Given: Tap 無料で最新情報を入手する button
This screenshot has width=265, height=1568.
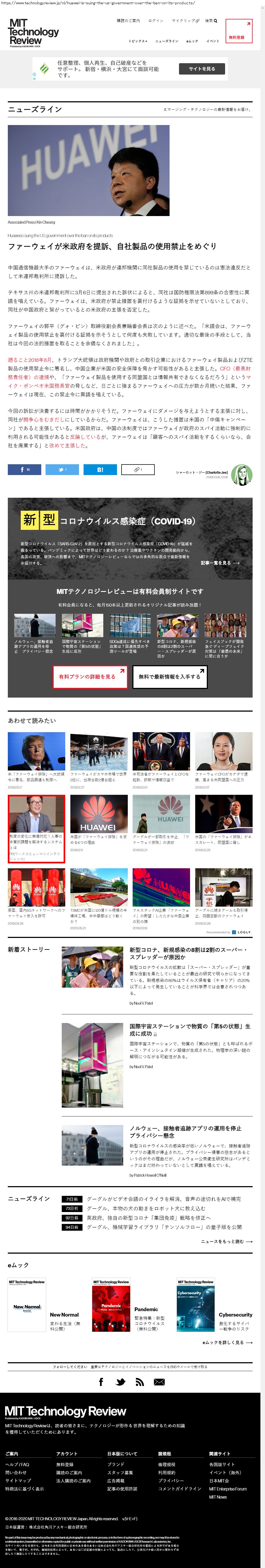Looking at the screenshot, I should [x=170, y=676].
